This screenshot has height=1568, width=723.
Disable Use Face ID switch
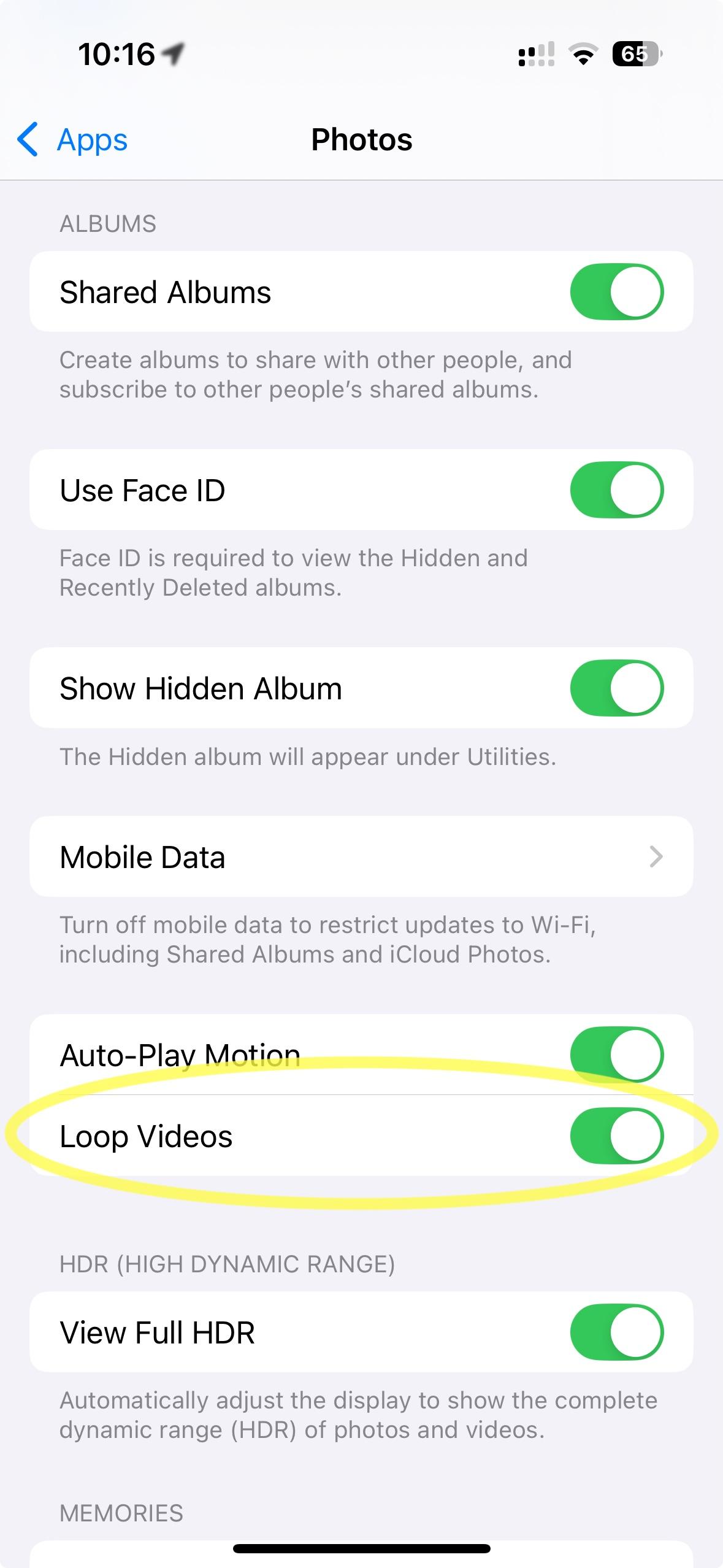[x=616, y=490]
